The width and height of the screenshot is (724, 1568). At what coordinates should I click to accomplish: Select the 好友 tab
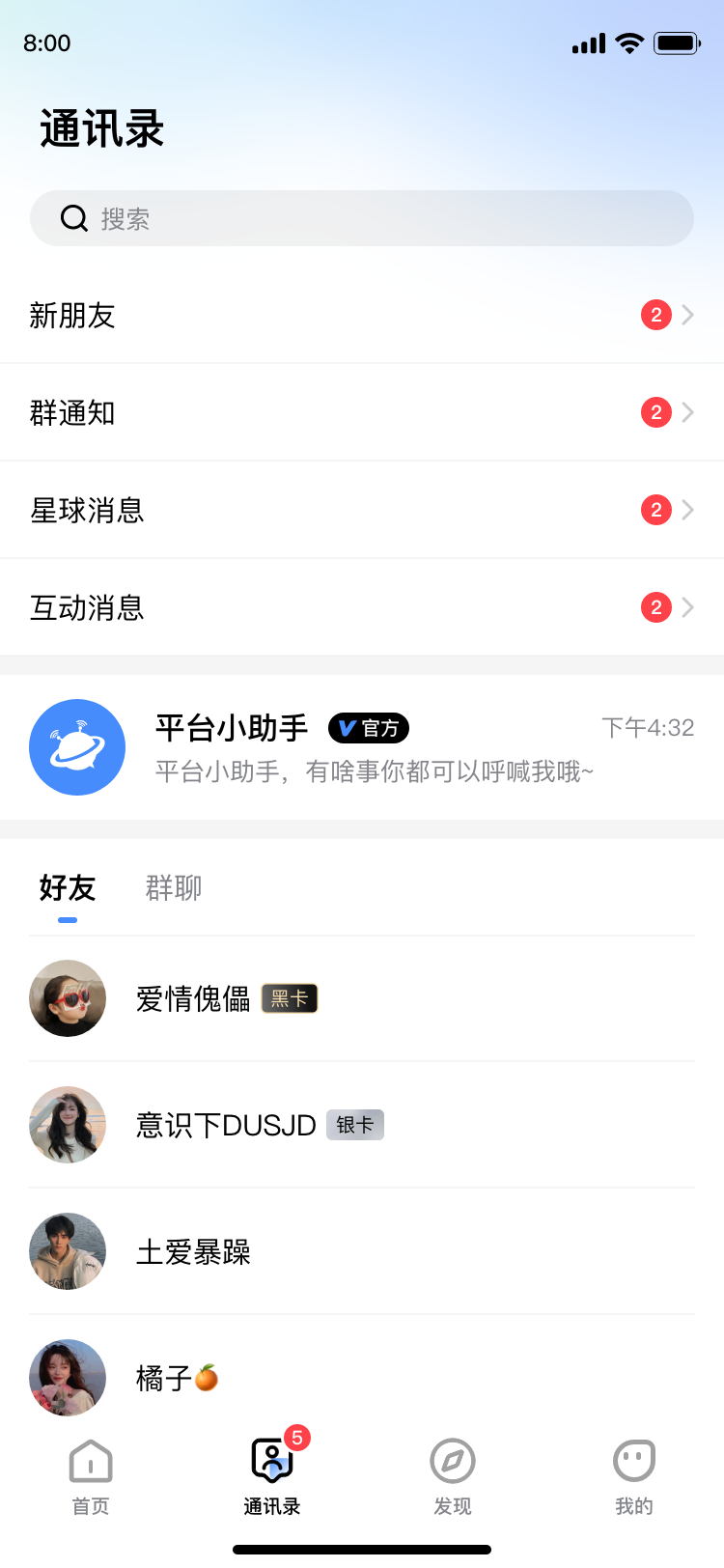pyautogui.click(x=68, y=888)
